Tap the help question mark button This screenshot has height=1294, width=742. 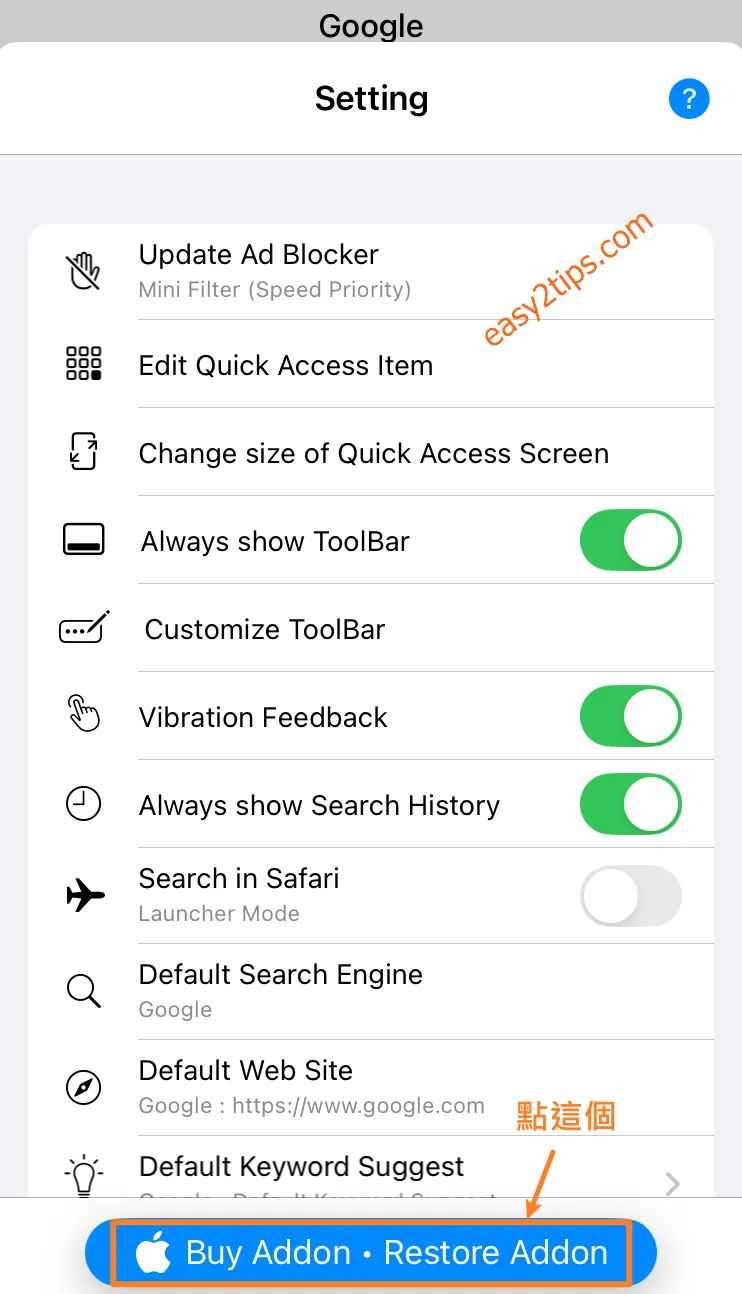click(688, 98)
